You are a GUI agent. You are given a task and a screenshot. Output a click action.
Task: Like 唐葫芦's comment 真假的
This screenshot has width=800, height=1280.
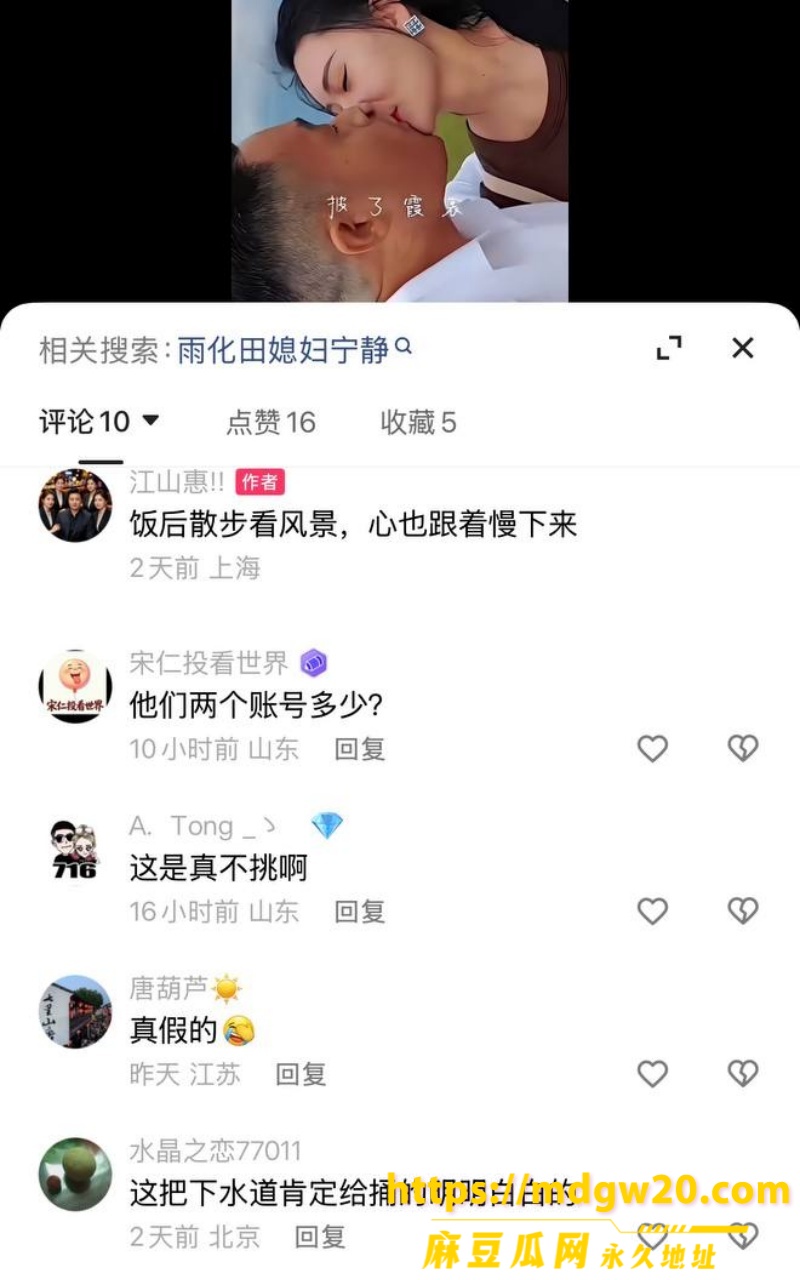point(652,1073)
